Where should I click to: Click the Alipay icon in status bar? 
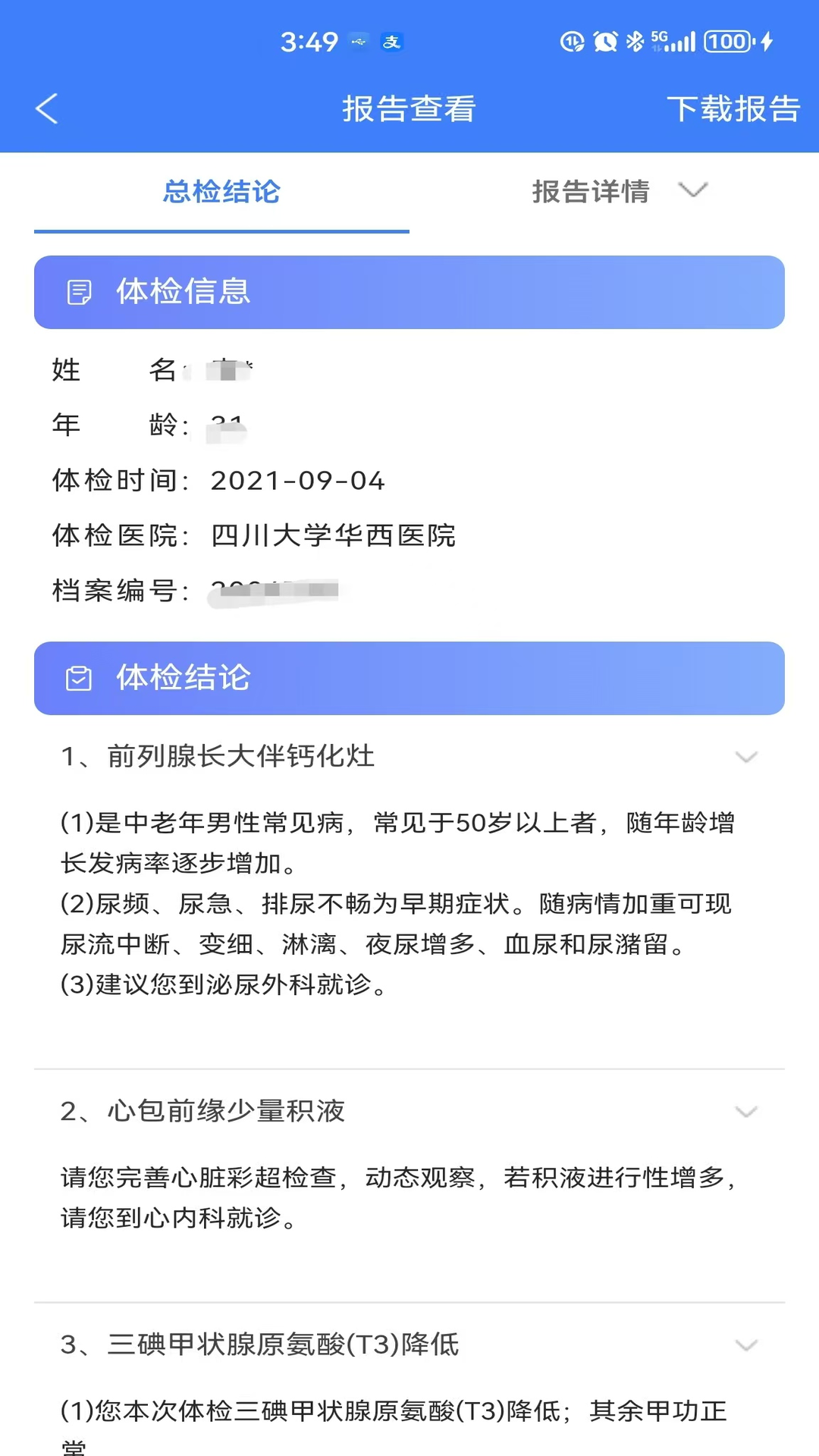pos(391,42)
